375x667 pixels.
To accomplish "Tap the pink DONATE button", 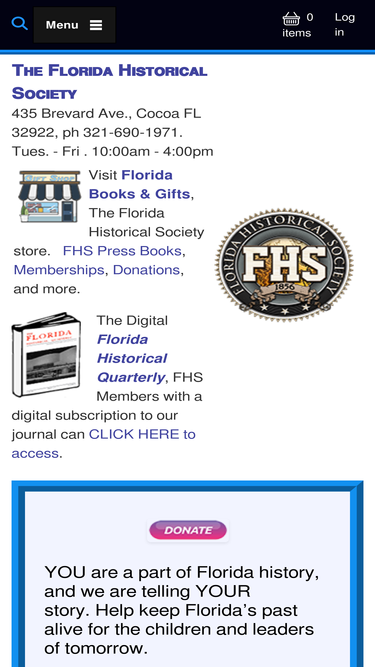I will coord(188,530).
